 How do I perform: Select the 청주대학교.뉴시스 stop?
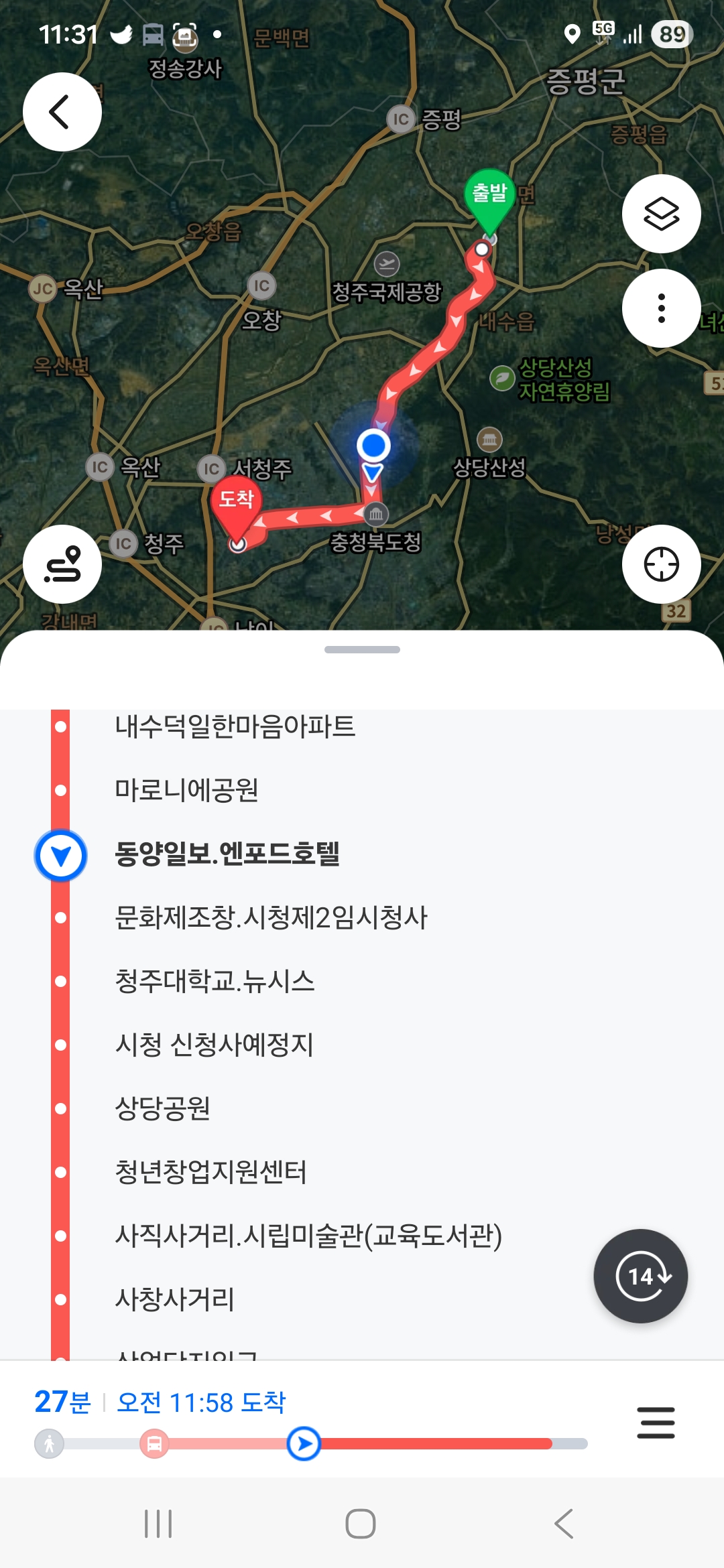pyautogui.click(x=215, y=981)
